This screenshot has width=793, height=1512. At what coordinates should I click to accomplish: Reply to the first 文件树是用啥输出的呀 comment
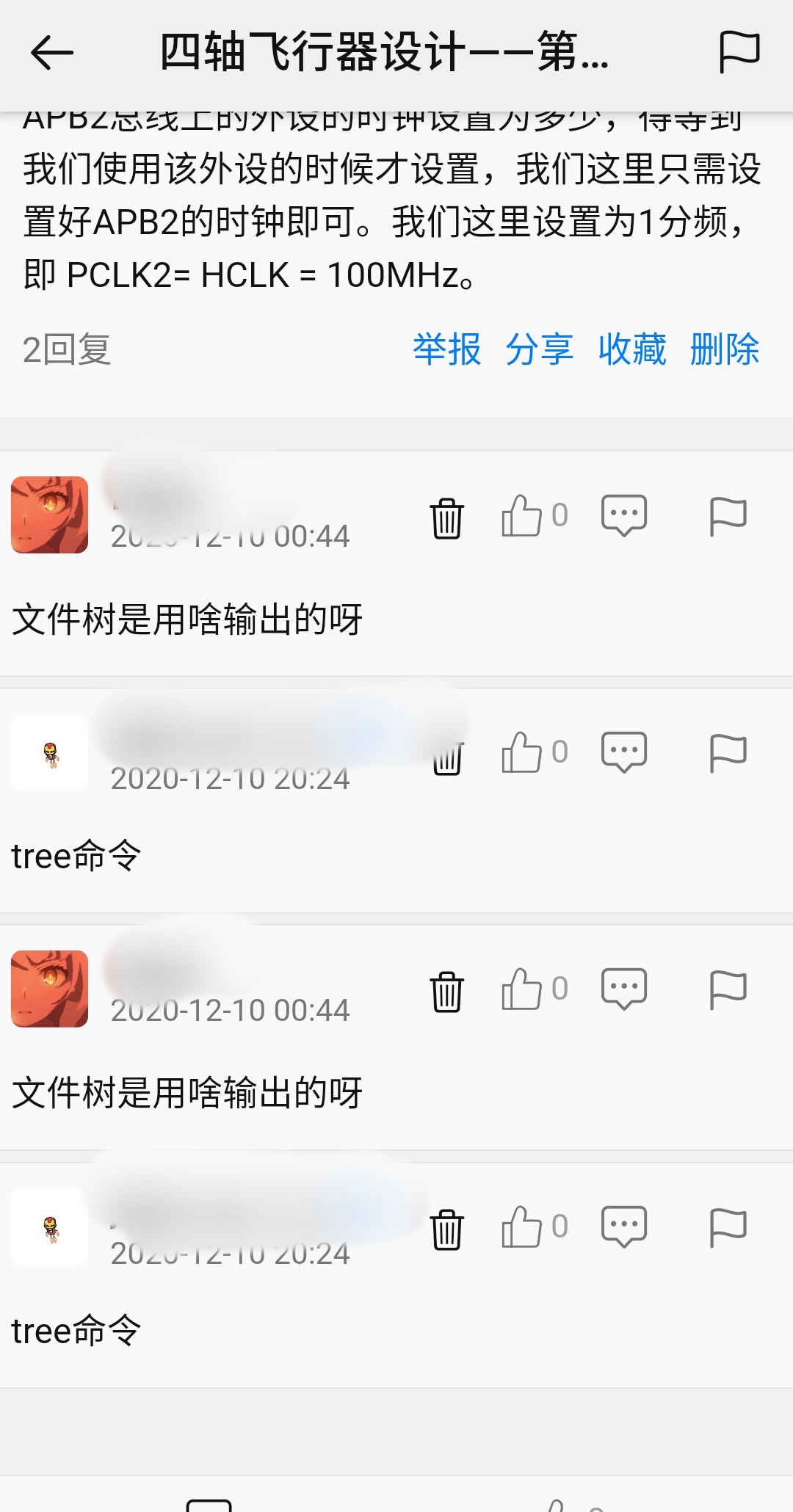pyautogui.click(x=623, y=515)
